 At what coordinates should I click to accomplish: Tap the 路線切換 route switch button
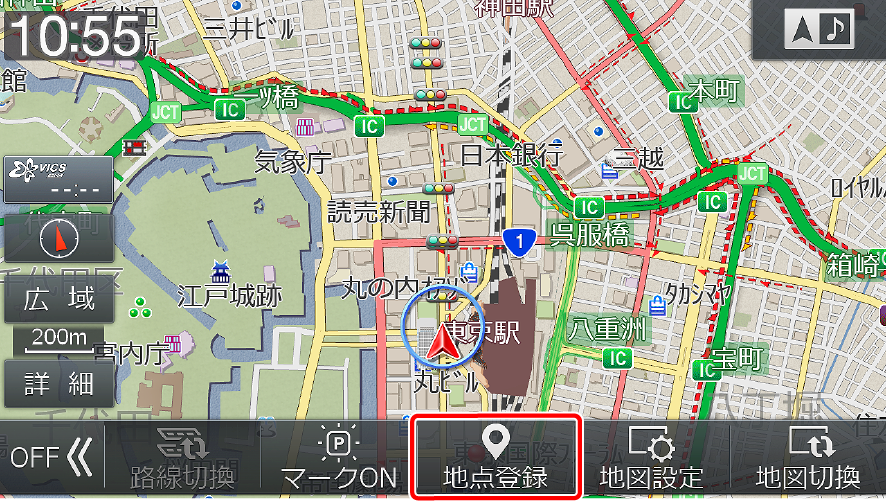(x=183, y=457)
